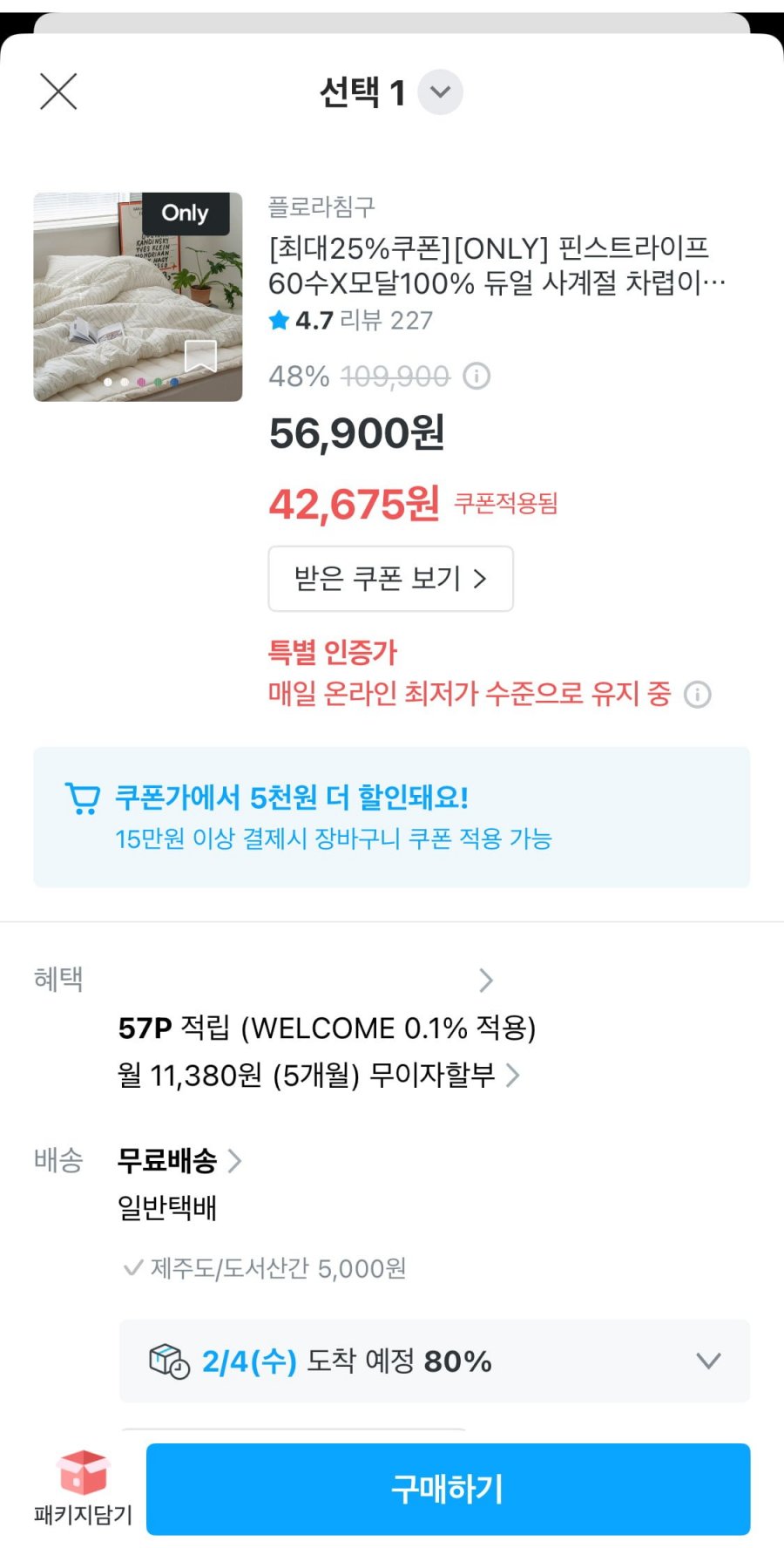784x1548 pixels.
Task: Bookmark the product via image icon
Action: 200,356
